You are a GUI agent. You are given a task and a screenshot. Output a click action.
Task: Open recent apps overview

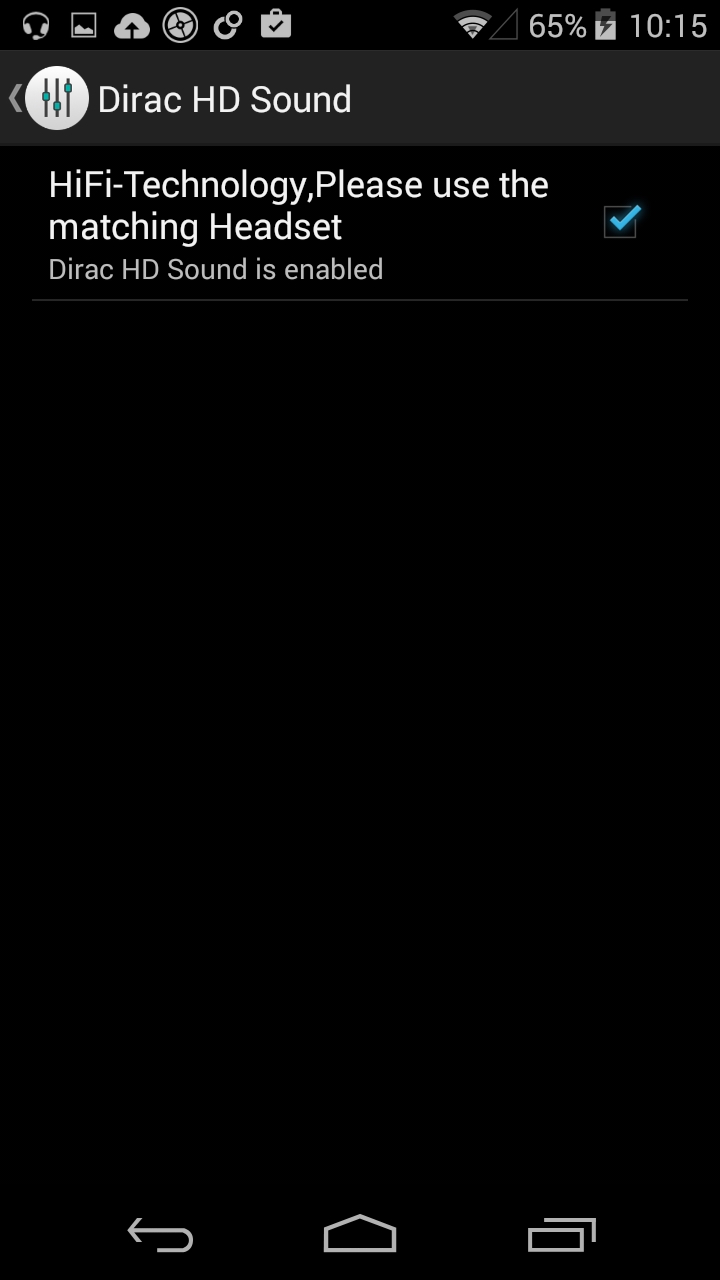[x=561, y=1235]
